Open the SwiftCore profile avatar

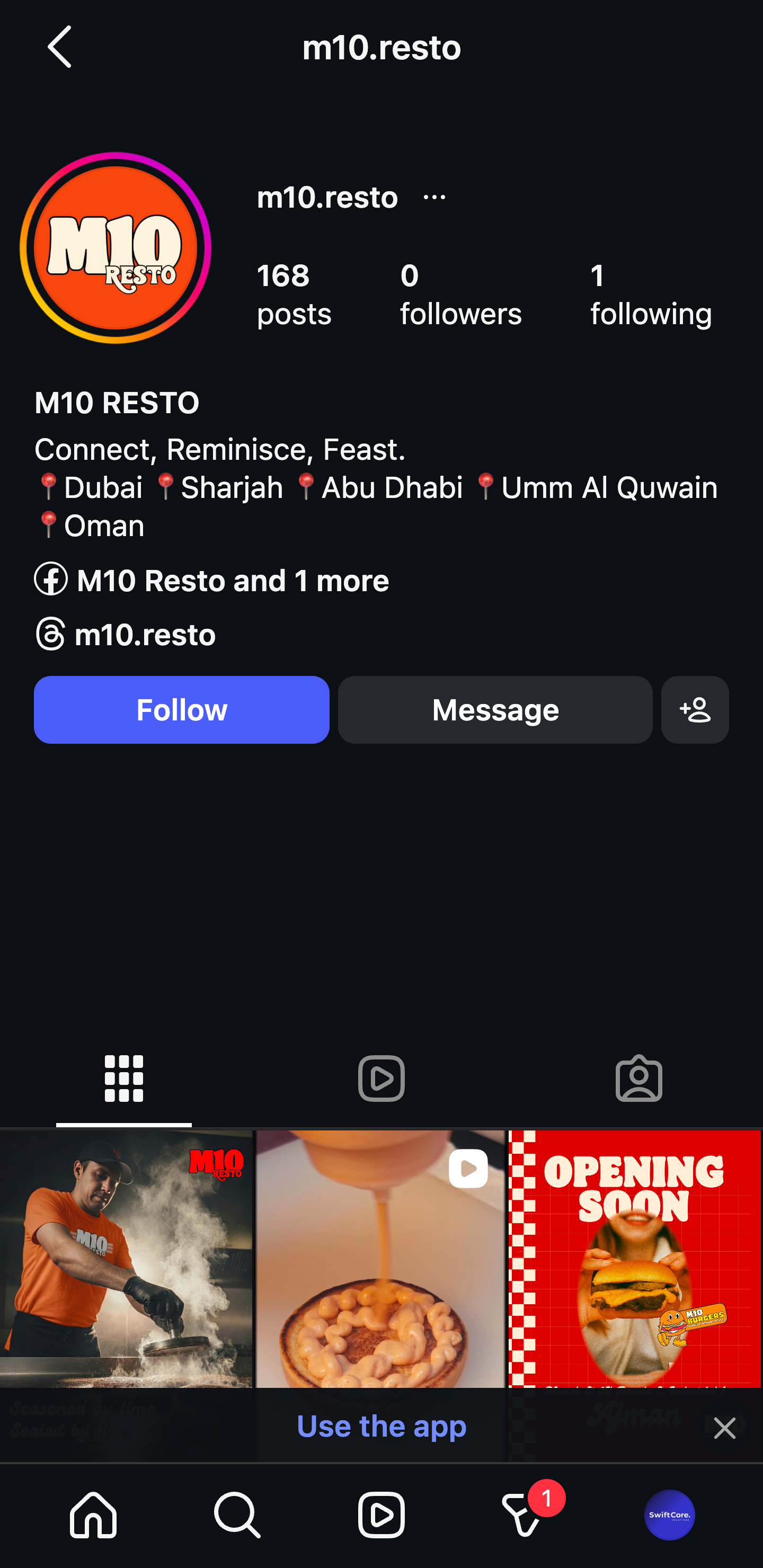pyautogui.click(x=669, y=1516)
